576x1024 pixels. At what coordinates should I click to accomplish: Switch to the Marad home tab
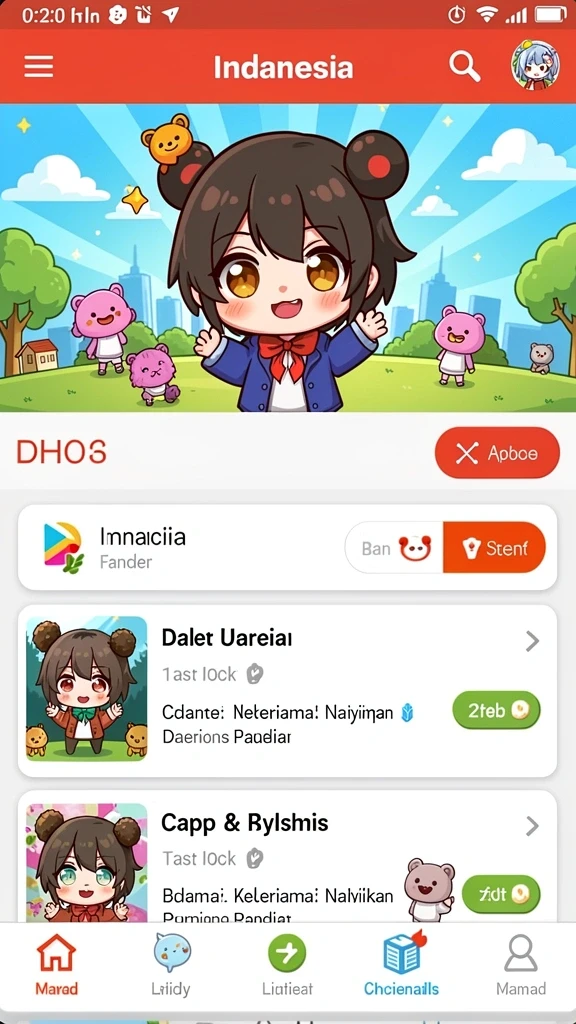pos(56,964)
